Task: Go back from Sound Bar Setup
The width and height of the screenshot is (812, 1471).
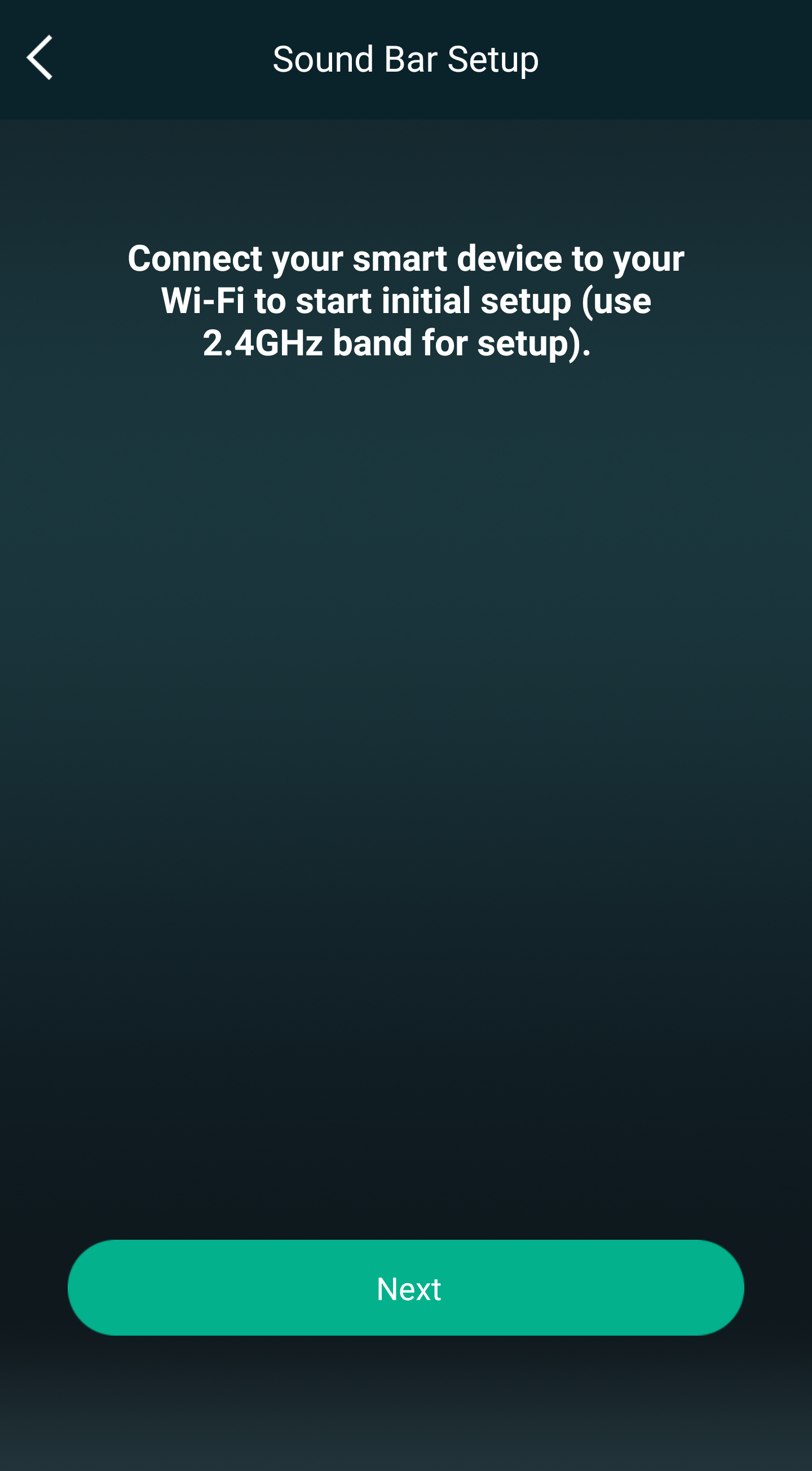Action: [39, 58]
